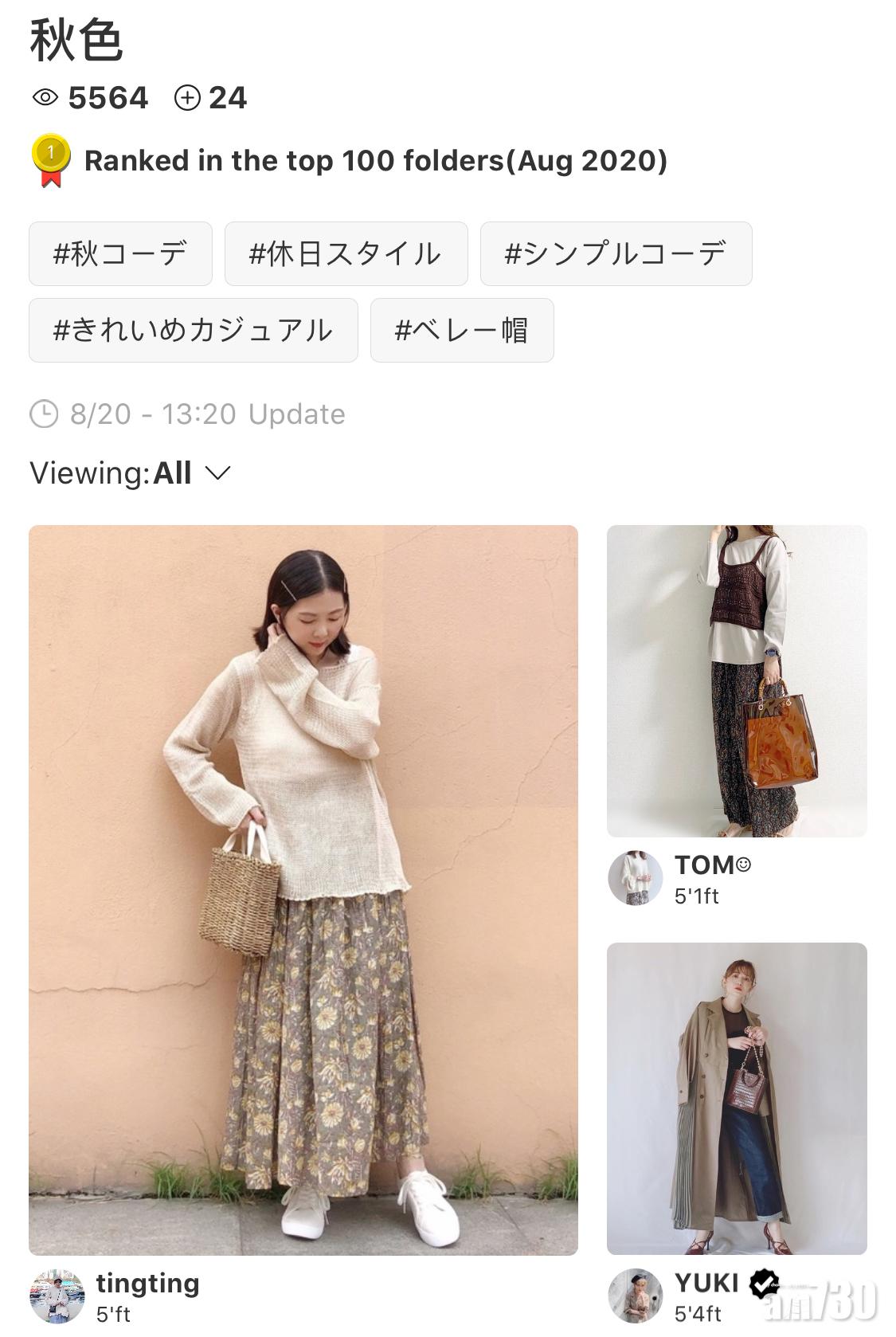Expand the Viewing: All dropdown

[x=131, y=473]
